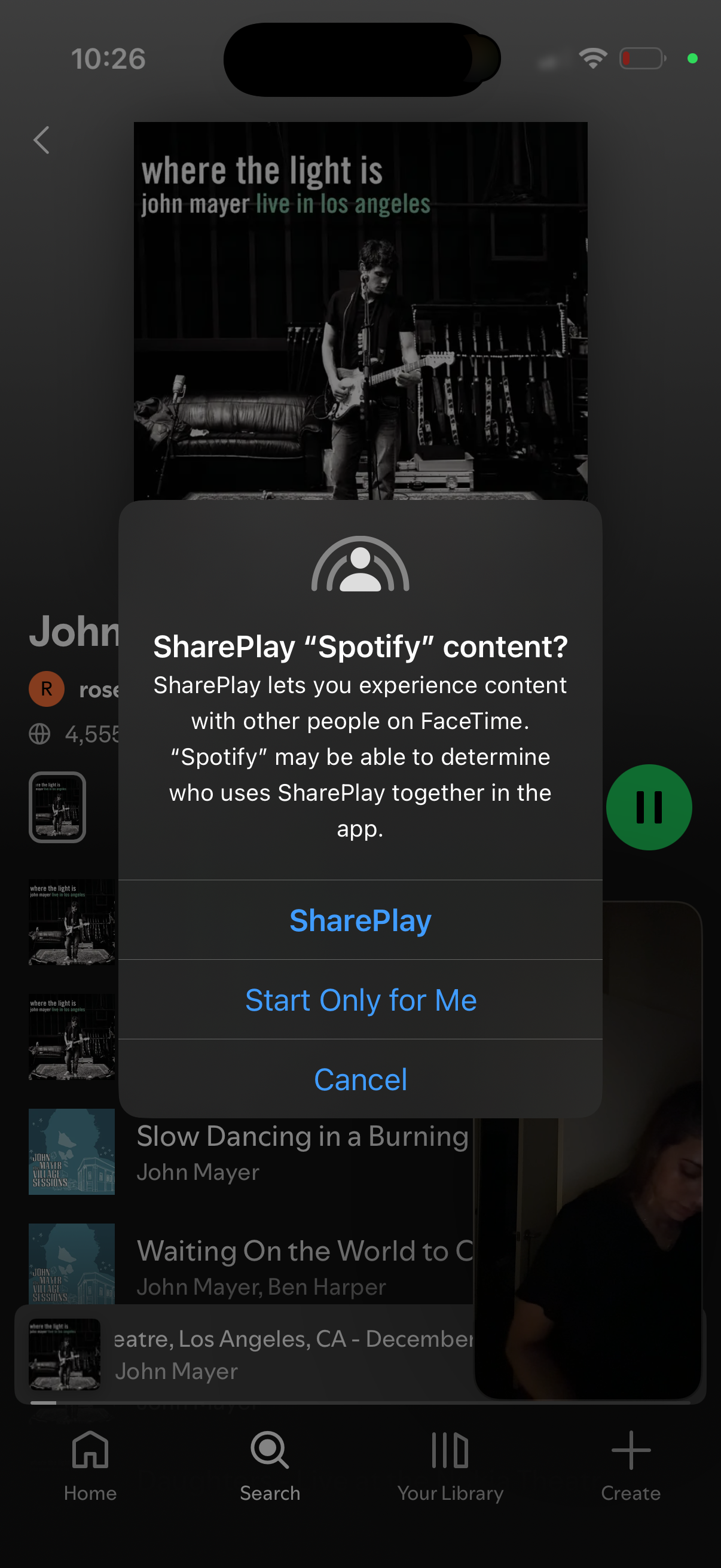Tap the back chevron at top left
The image size is (721, 1568).
pyautogui.click(x=41, y=140)
